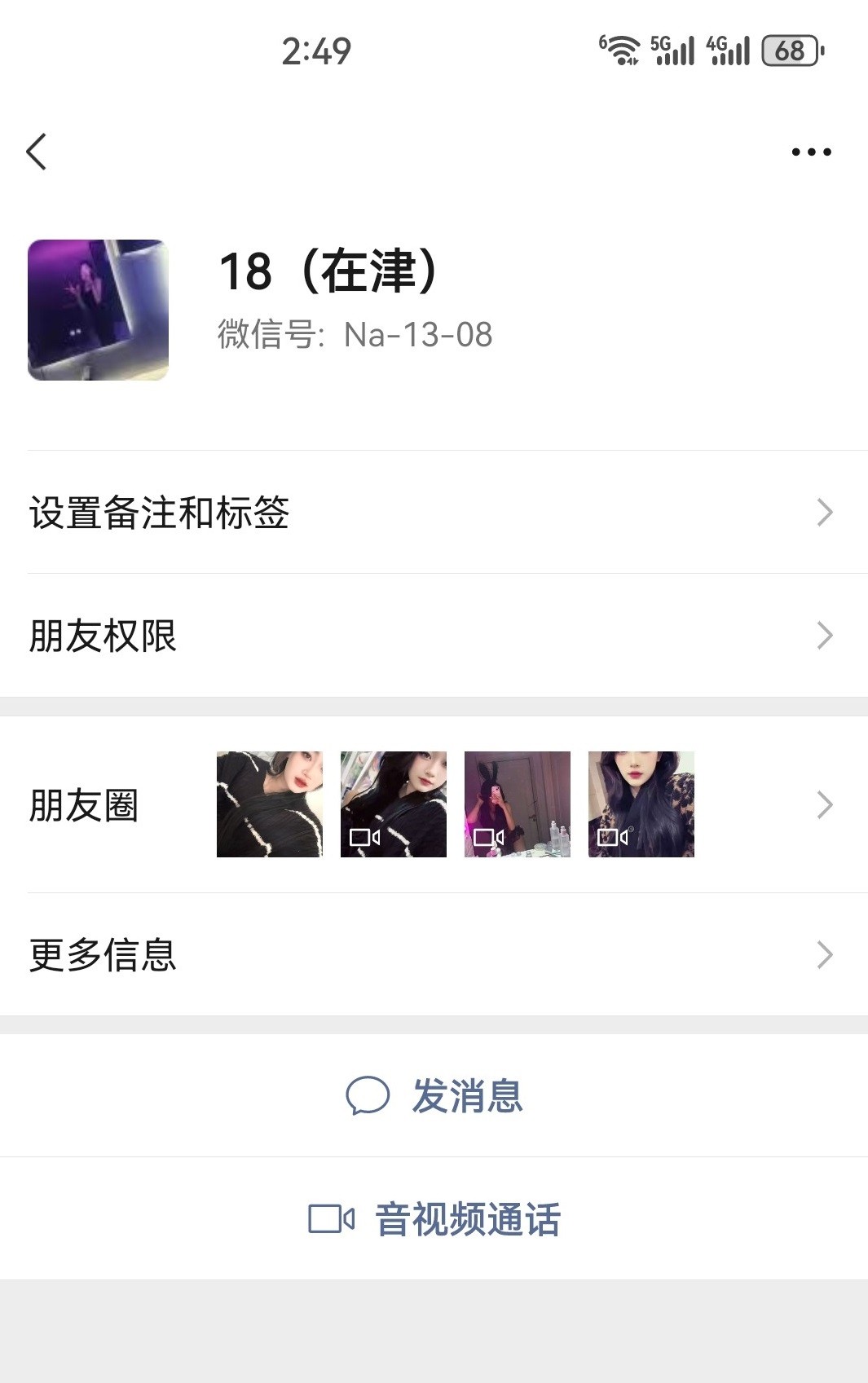The image size is (868, 1383).
Task: Go back using the top-left arrow
Action: [37, 152]
